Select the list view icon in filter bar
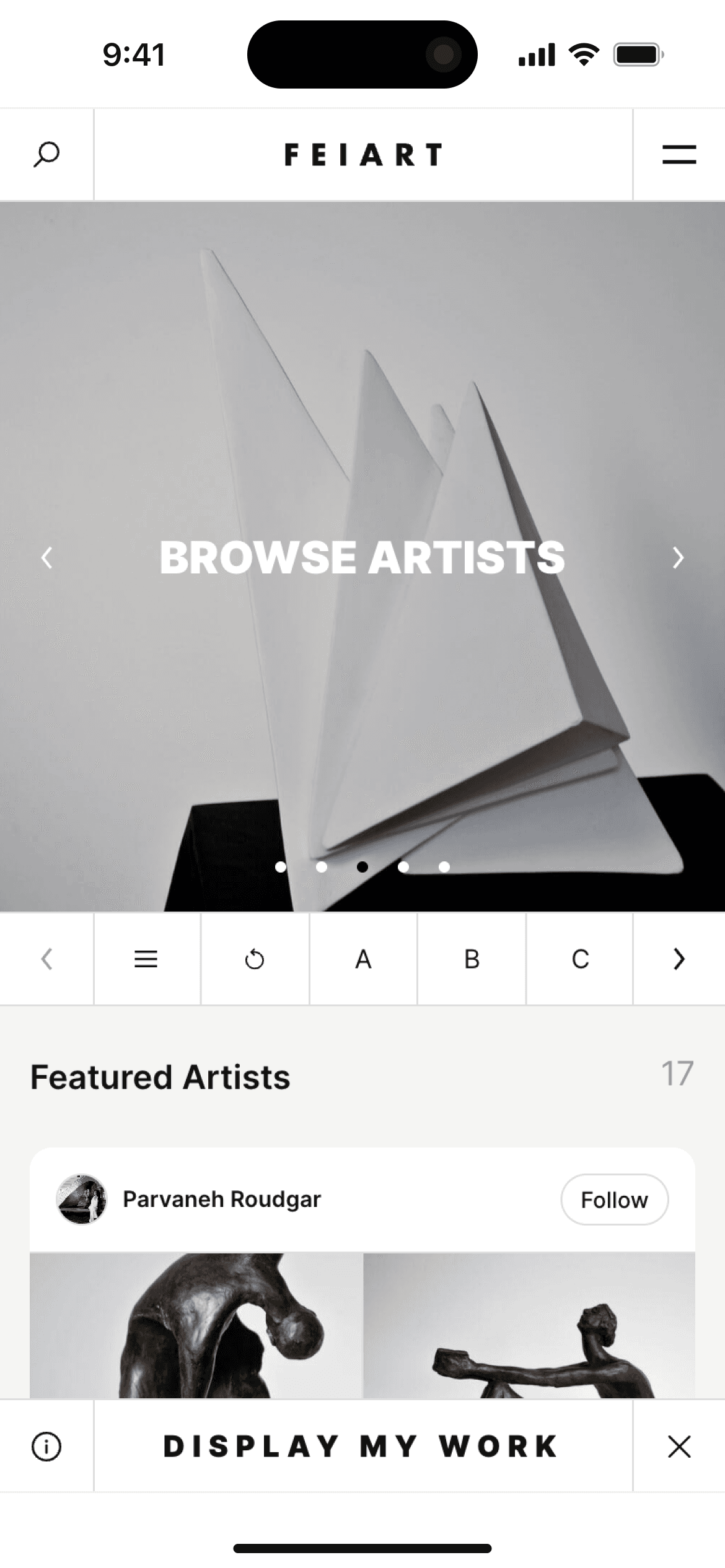This screenshot has height=1568, width=725. (146, 959)
